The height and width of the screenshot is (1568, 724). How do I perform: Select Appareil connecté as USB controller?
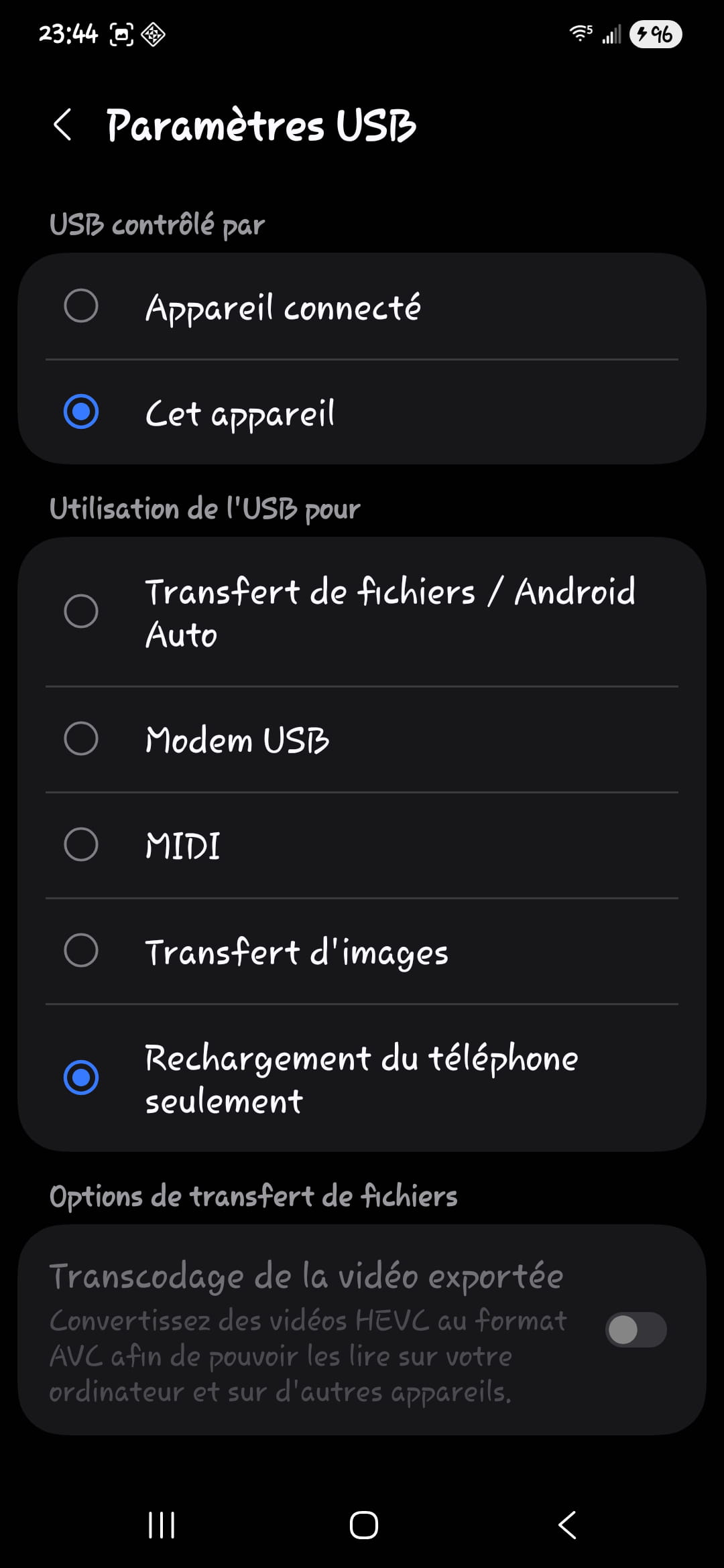click(81, 306)
